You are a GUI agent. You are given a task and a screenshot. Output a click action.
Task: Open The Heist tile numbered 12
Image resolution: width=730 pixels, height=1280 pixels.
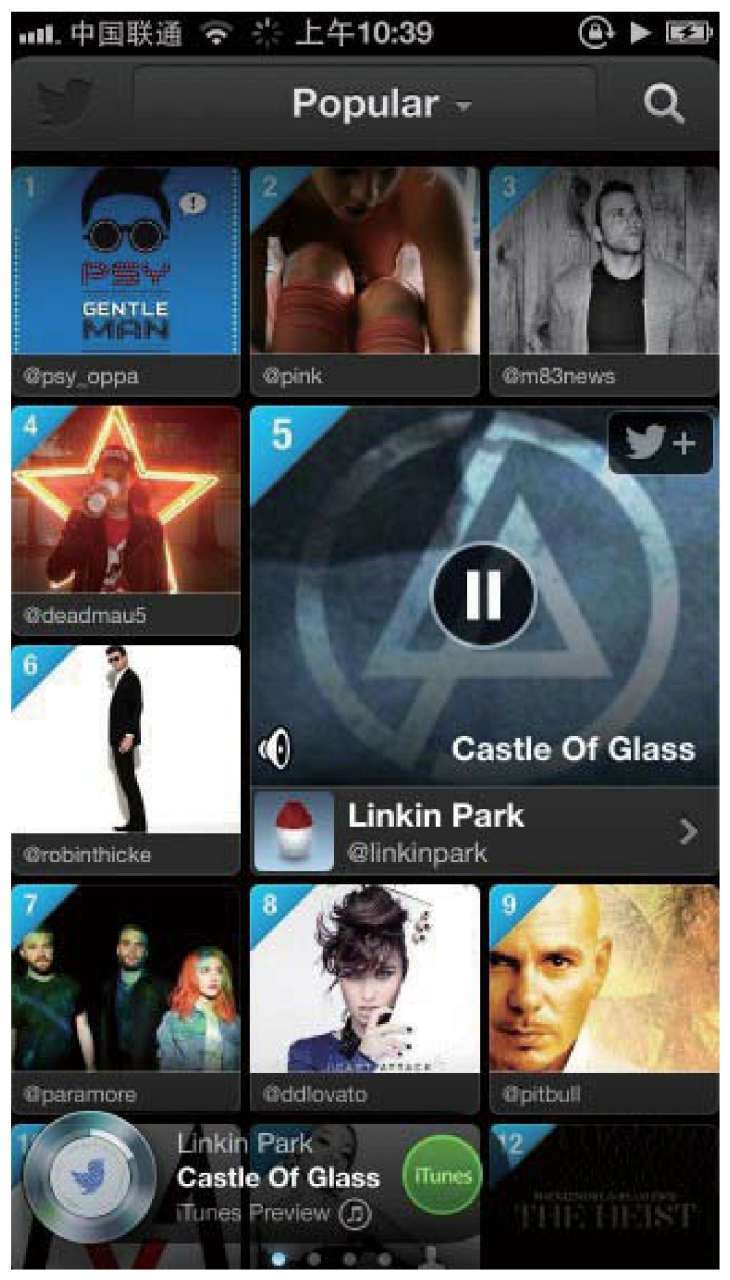(603, 1195)
